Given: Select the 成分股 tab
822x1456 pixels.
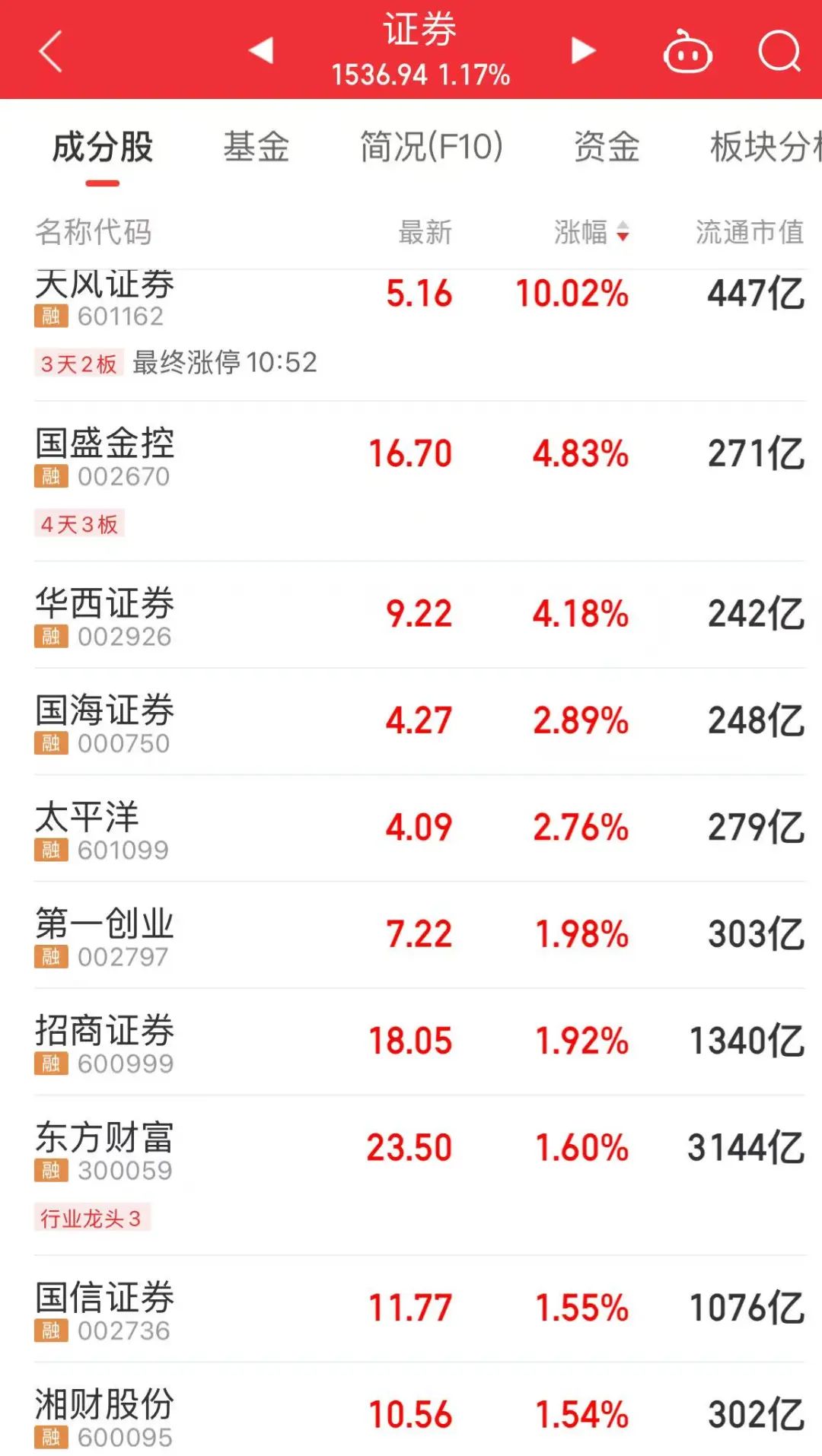Looking at the screenshot, I should click(103, 148).
